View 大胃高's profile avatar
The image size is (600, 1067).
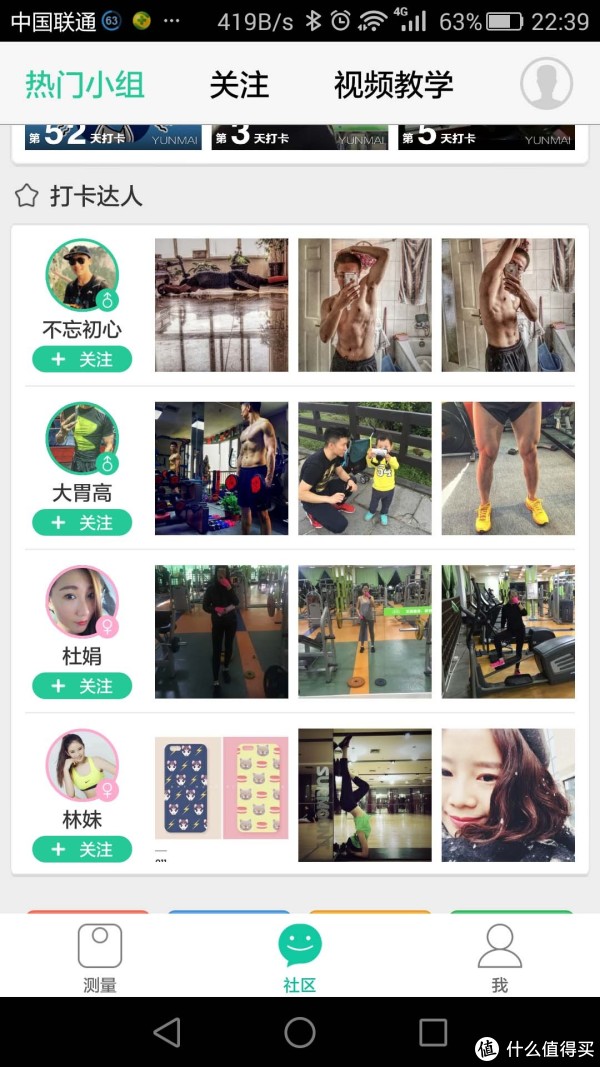(x=82, y=438)
